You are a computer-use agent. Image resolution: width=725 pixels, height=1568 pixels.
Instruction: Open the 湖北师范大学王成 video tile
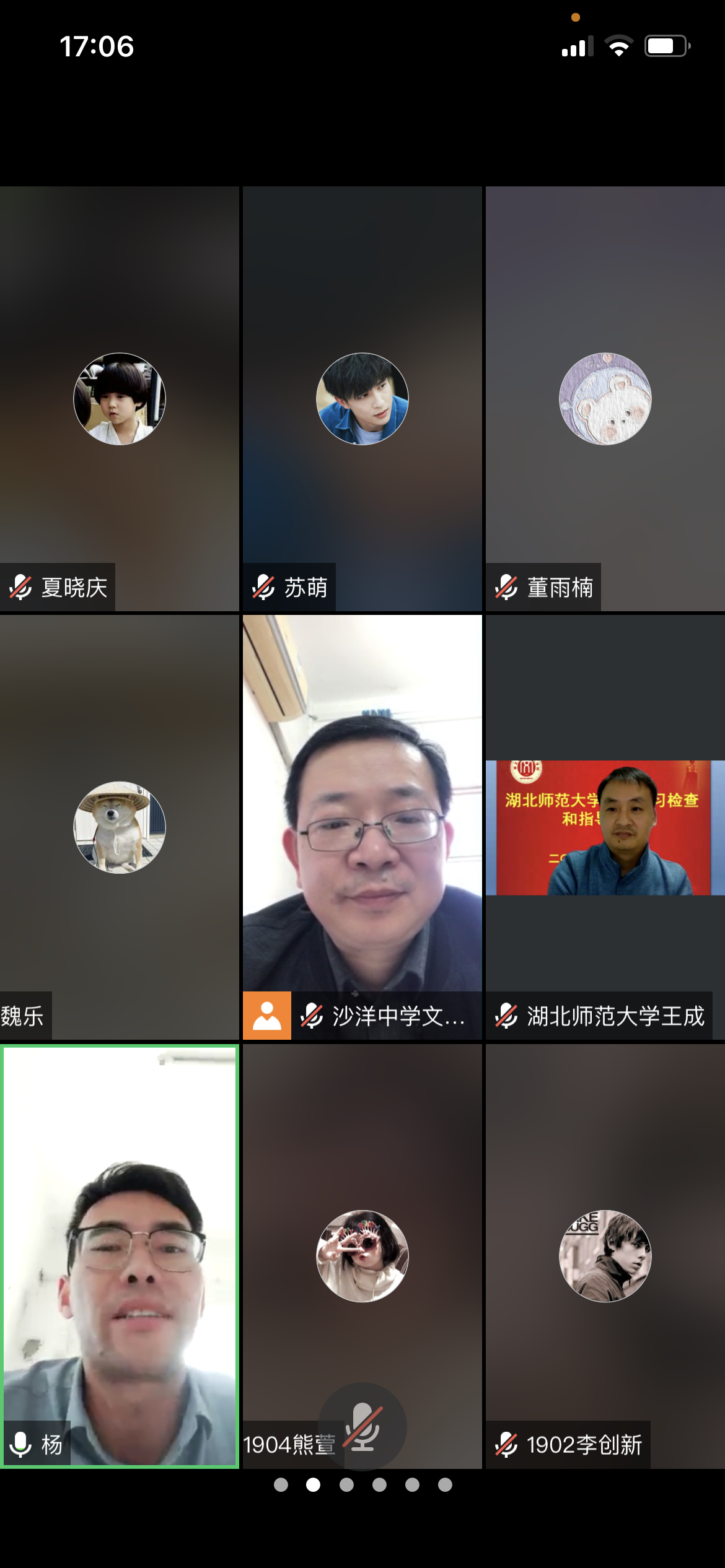click(605, 827)
